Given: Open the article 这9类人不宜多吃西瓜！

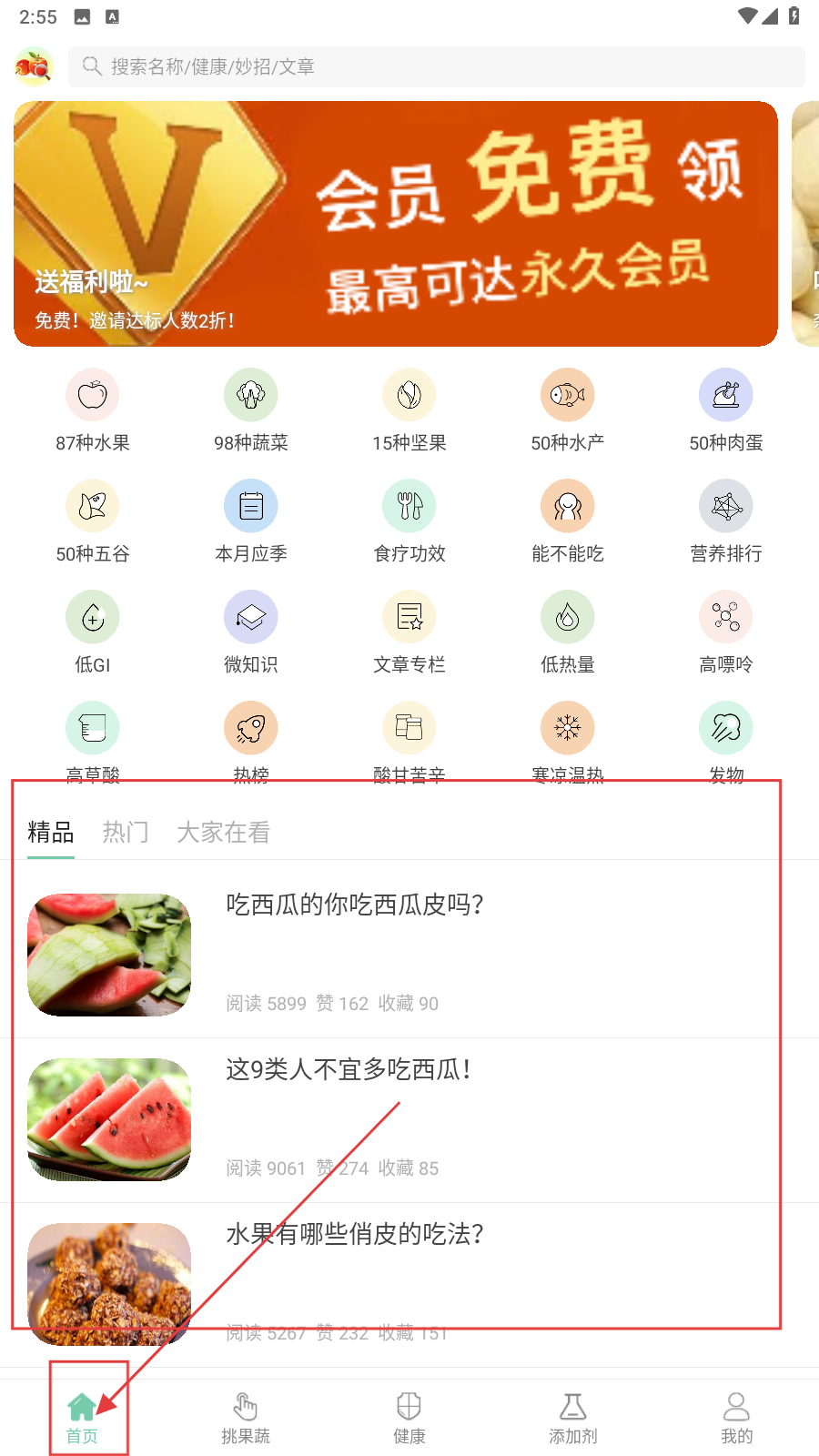Looking at the screenshot, I should coord(349,1069).
